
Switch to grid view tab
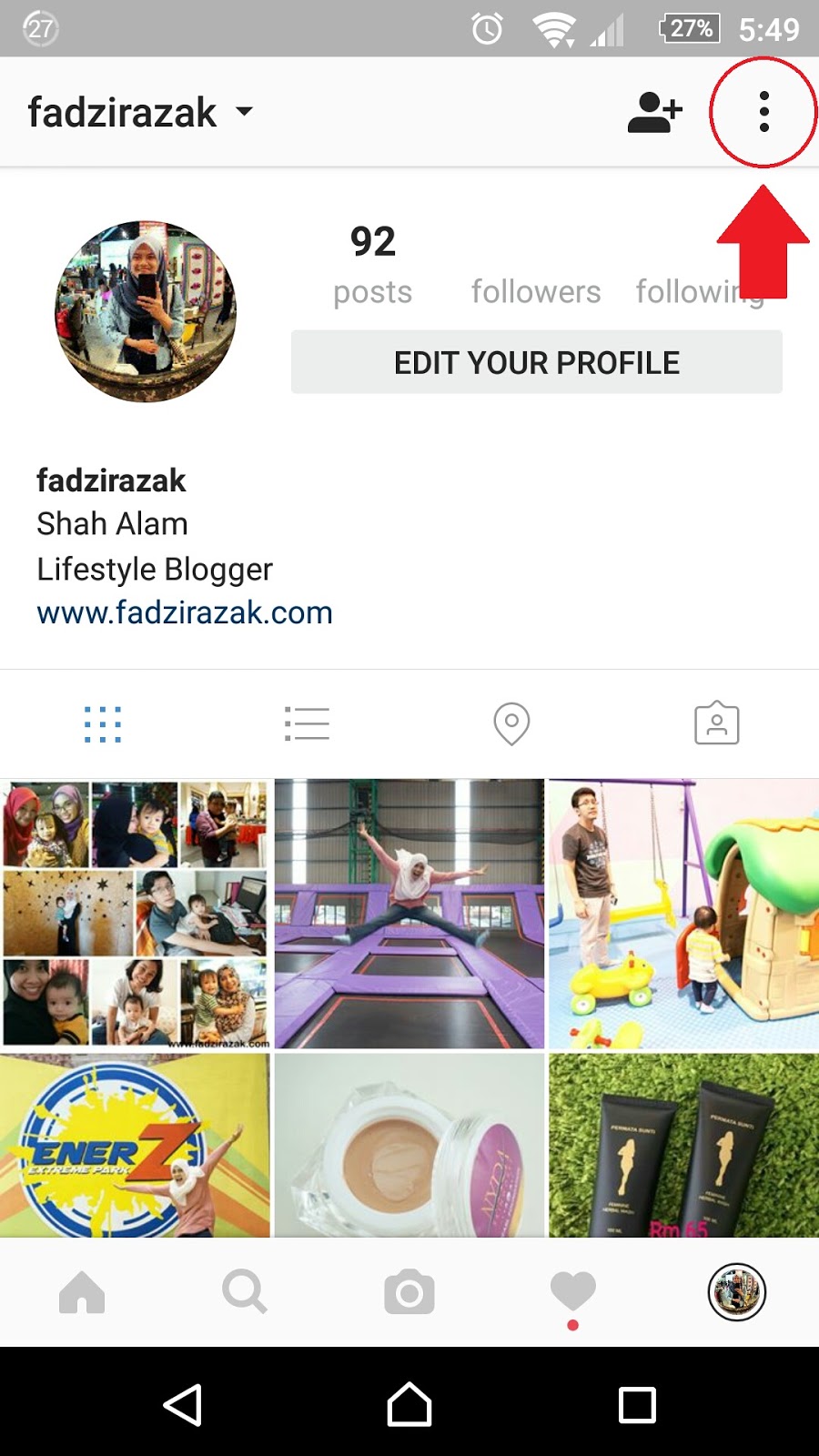coord(103,724)
